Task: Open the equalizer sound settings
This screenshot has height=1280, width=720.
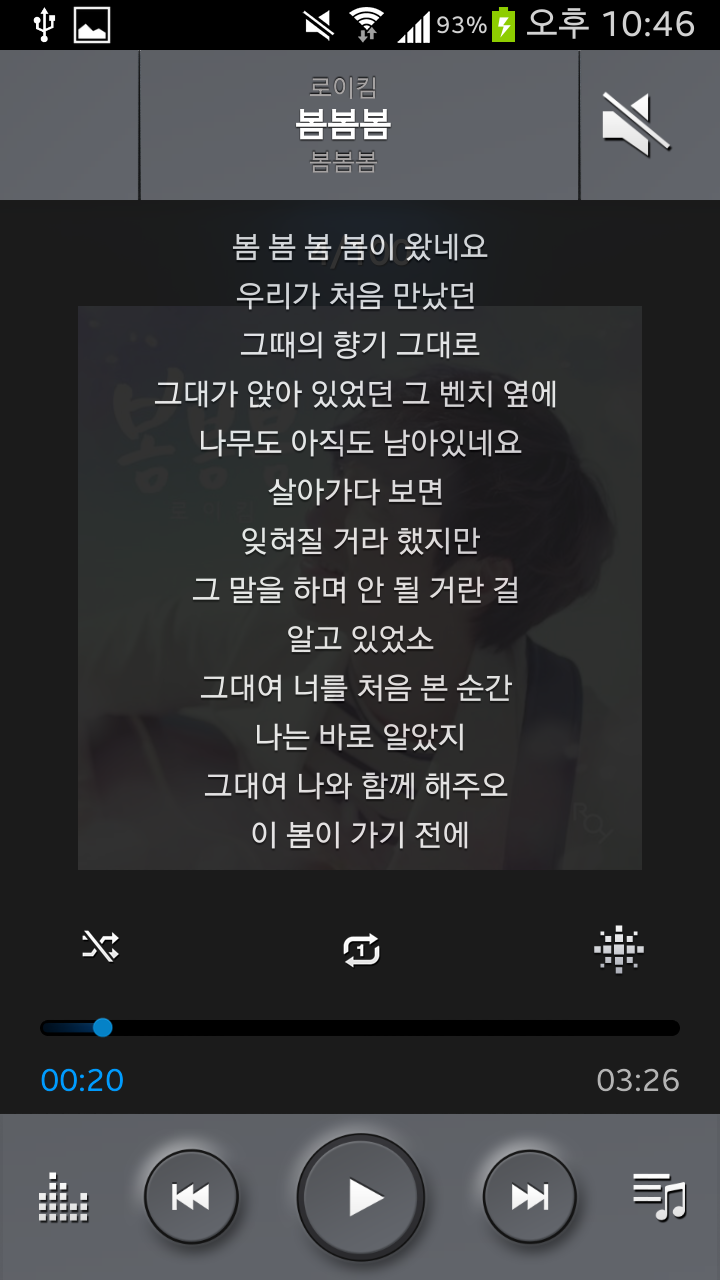Action: [63, 1196]
